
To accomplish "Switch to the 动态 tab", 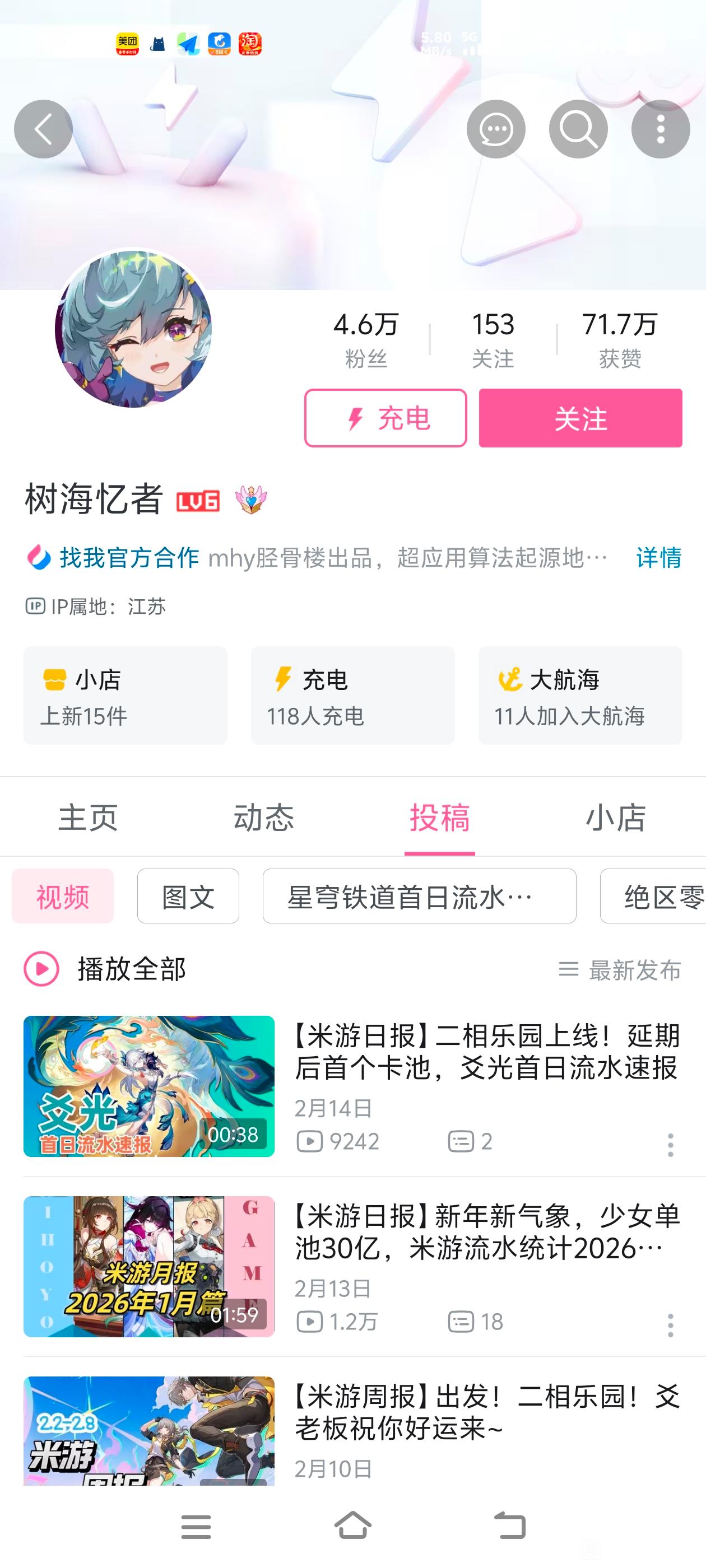I will coord(264,817).
